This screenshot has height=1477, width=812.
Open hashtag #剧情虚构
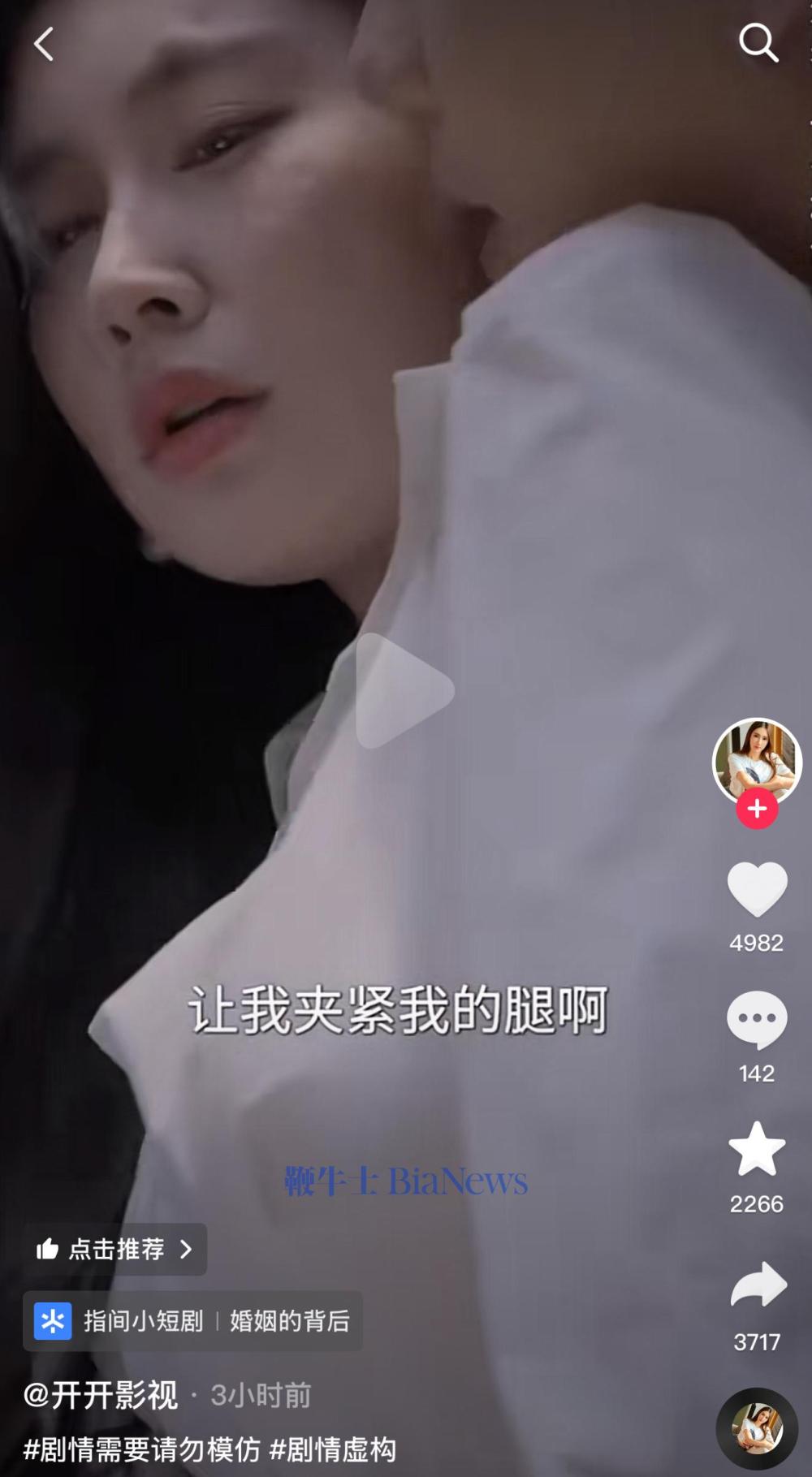click(333, 1449)
